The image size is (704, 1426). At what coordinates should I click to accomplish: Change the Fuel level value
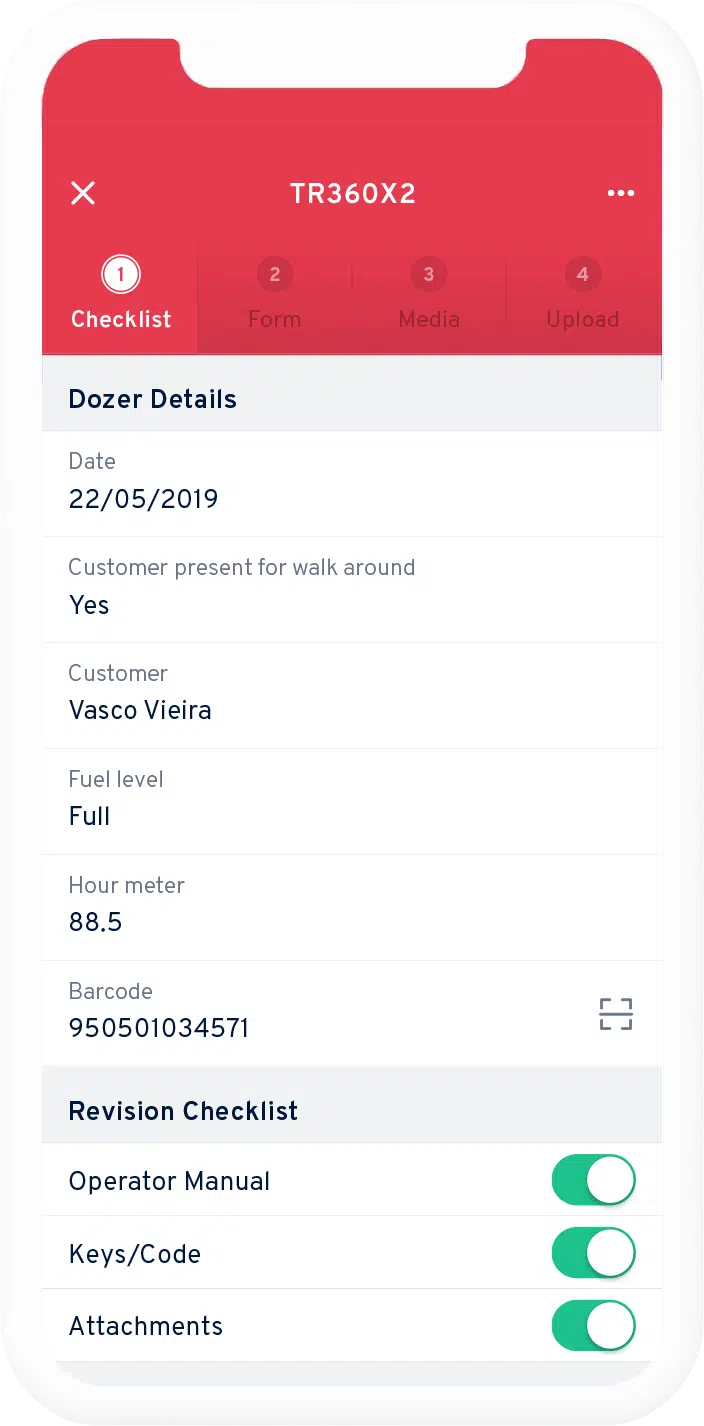pyautogui.click(x=351, y=802)
